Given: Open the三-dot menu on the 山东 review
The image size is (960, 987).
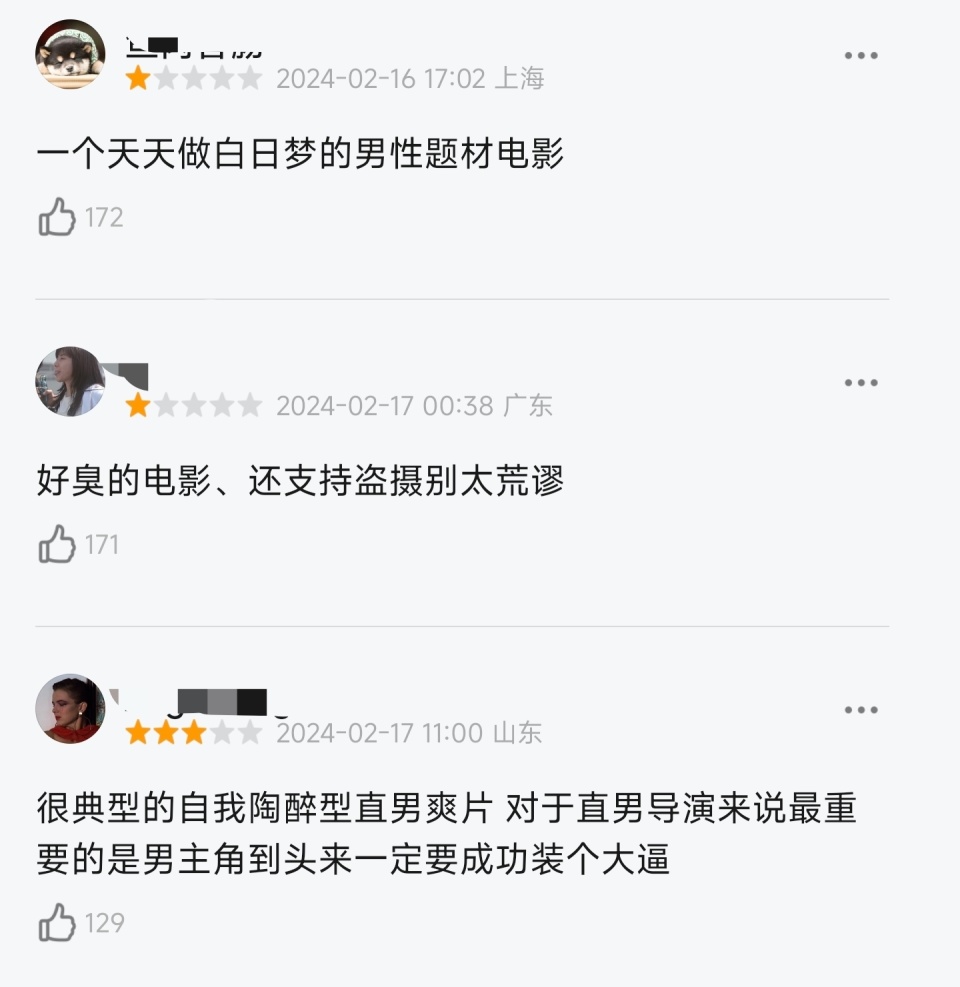Looking at the screenshot, I should coord(861,709).
